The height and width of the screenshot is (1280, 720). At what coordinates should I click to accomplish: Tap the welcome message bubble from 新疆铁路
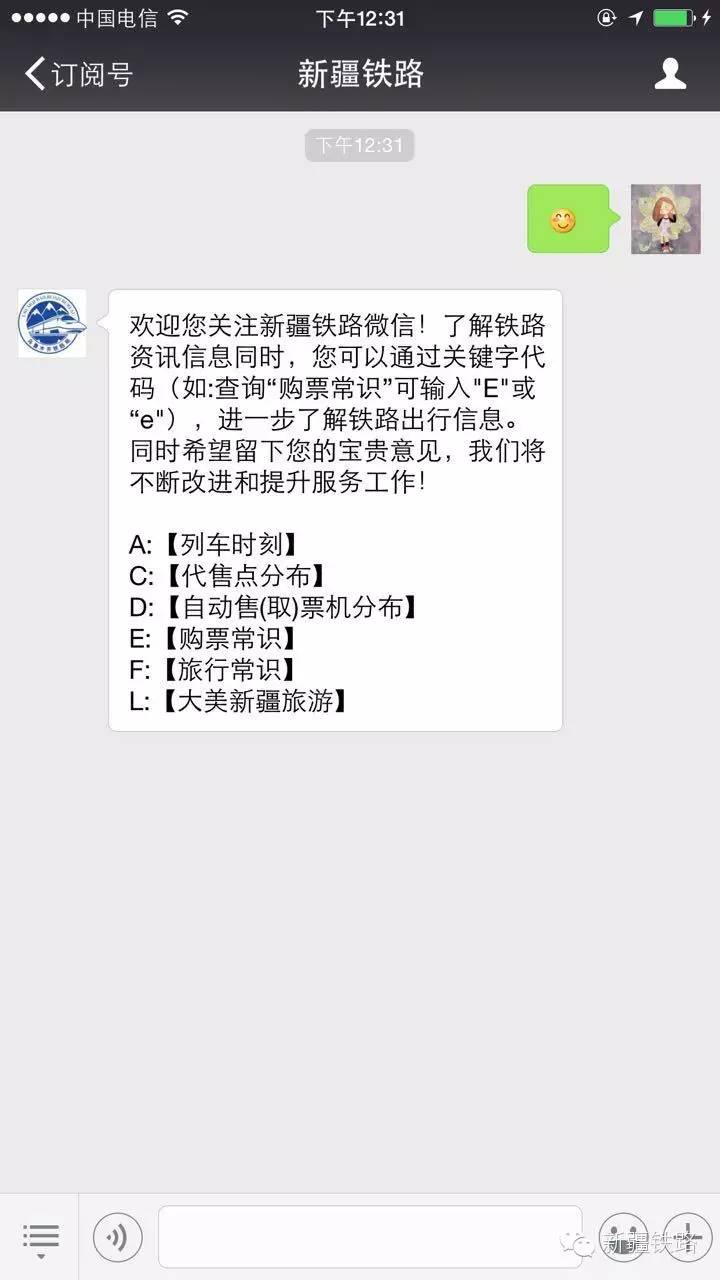coord(335,500)
